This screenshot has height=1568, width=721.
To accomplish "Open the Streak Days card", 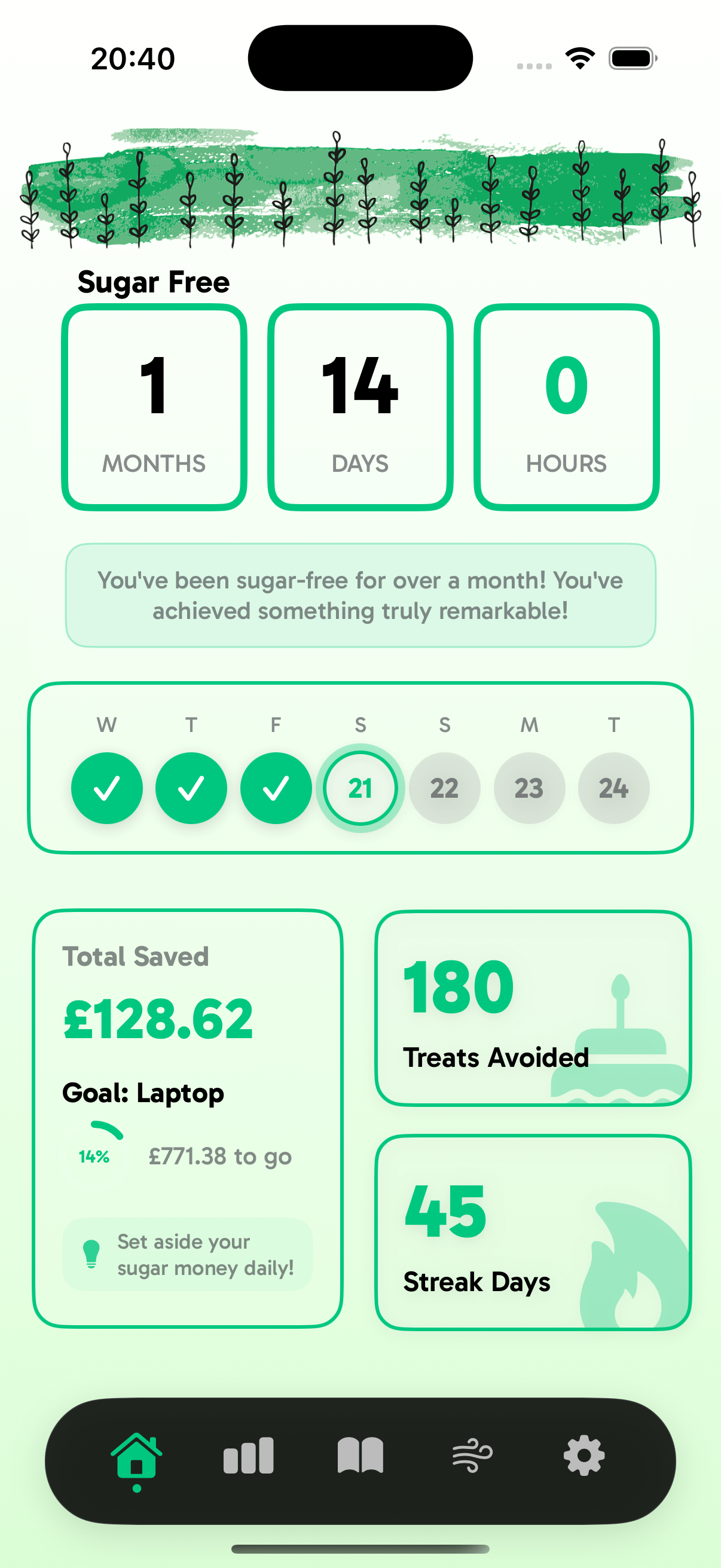I will coord(533,1232).
